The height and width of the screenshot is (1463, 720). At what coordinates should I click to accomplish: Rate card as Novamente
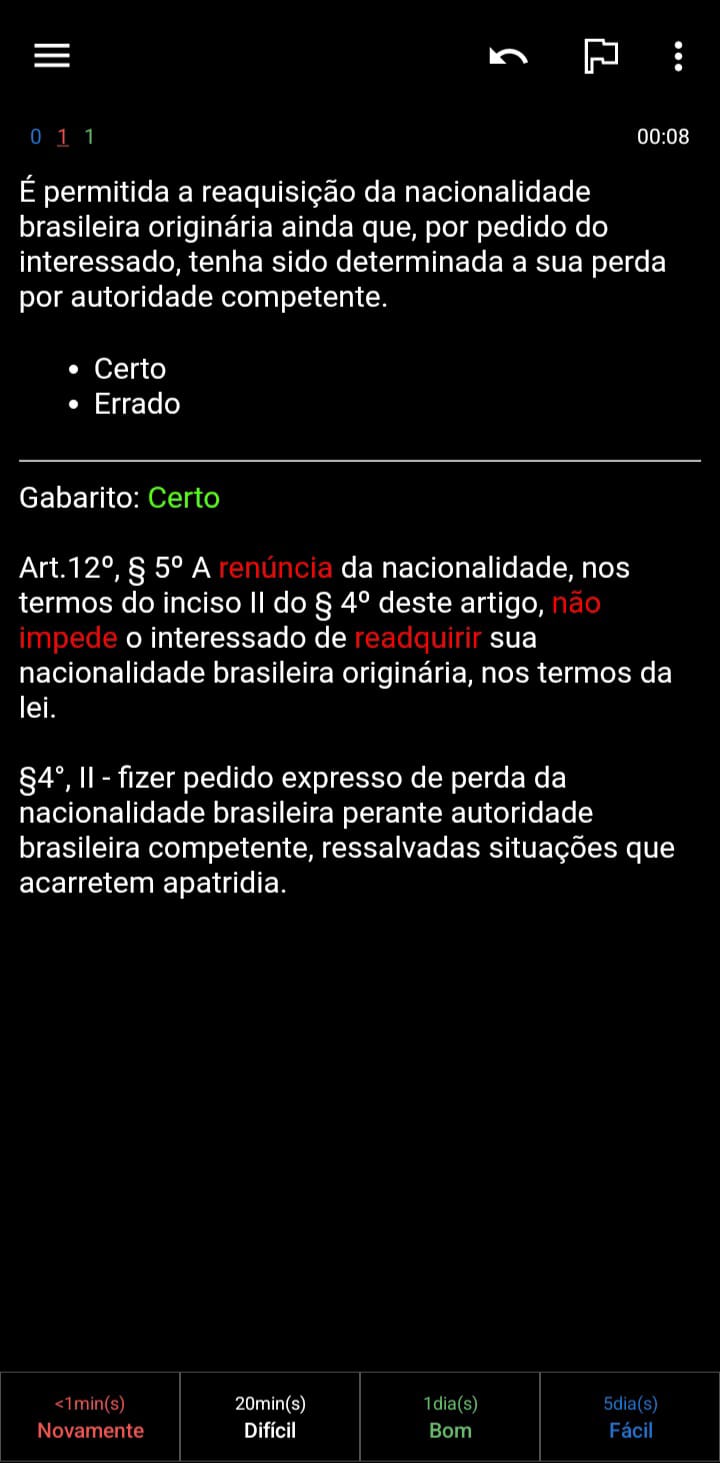pyautogui.click(x=90, y=1417)
